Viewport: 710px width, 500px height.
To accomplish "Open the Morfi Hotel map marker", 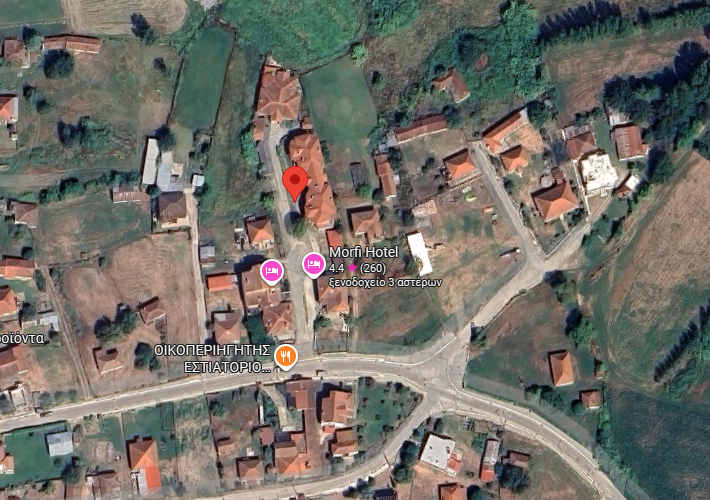I will pyautogui.click(x=313, y=265).
